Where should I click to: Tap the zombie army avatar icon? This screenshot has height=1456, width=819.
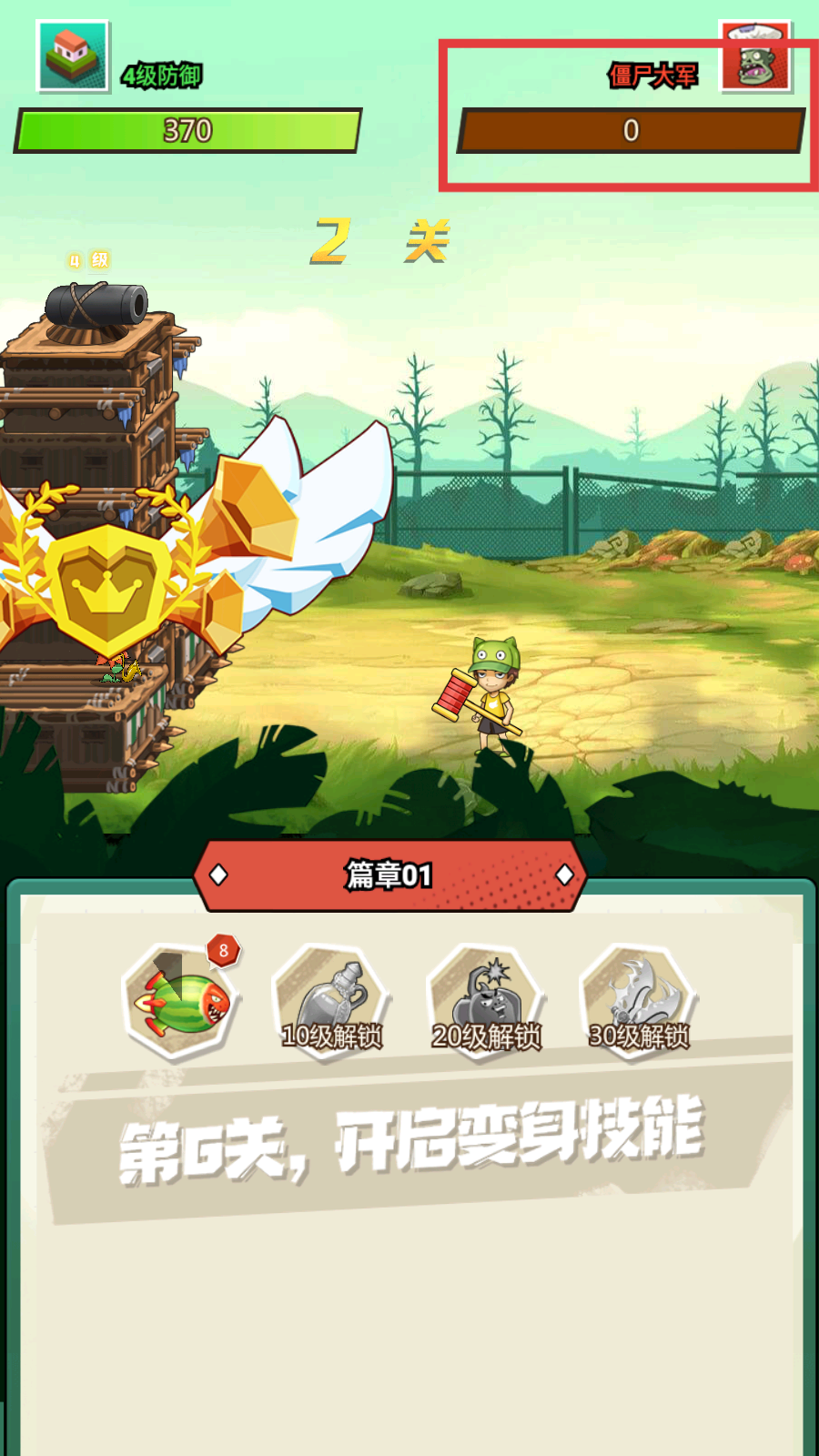[x=756, y=58]
